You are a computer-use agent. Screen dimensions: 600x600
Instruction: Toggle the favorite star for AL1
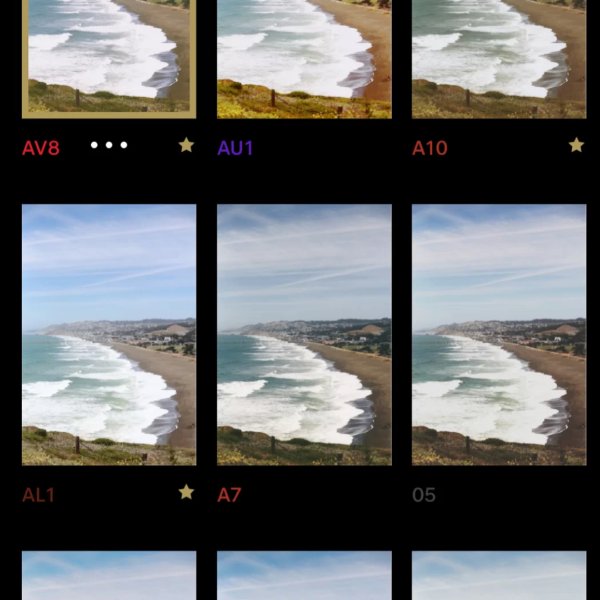coord(186,492)
